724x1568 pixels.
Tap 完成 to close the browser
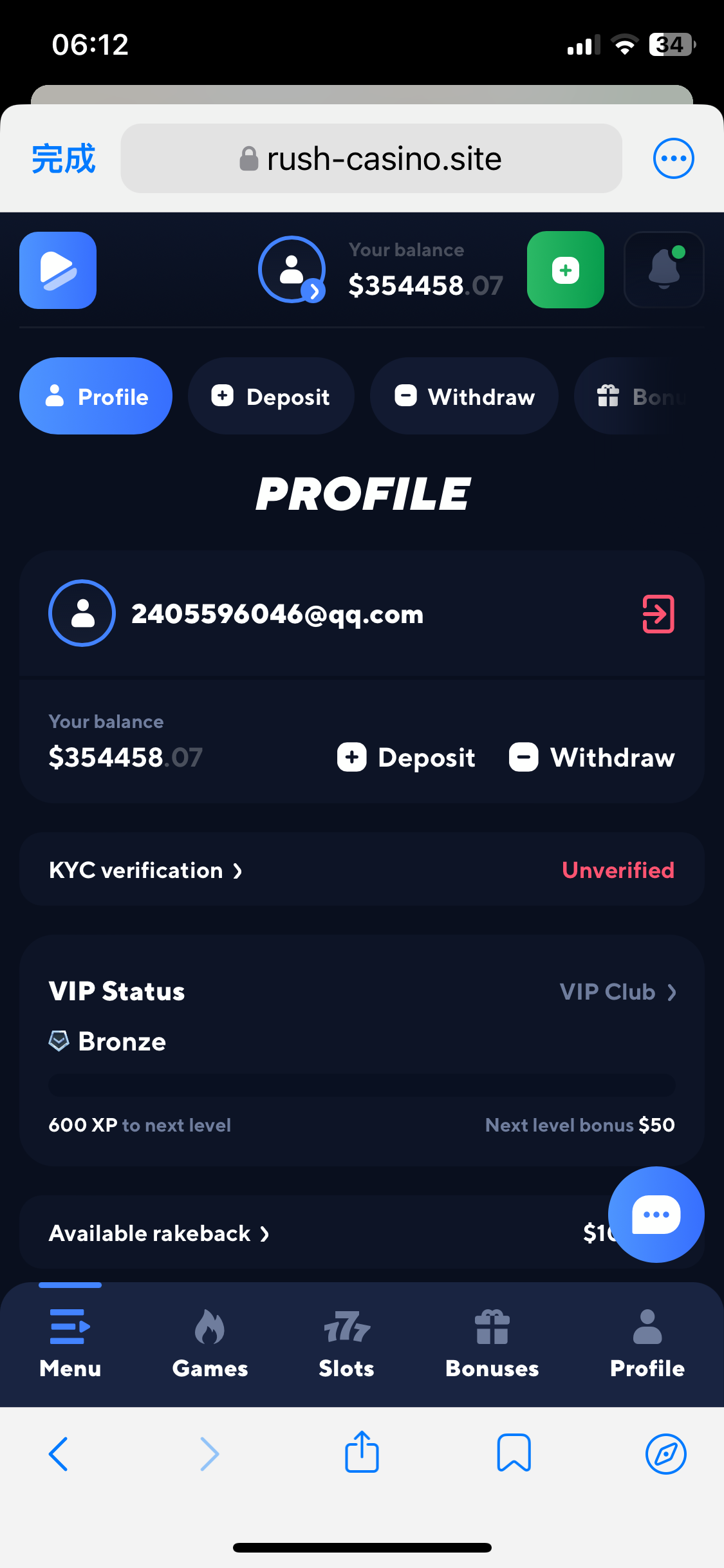[x=63, y=158]
